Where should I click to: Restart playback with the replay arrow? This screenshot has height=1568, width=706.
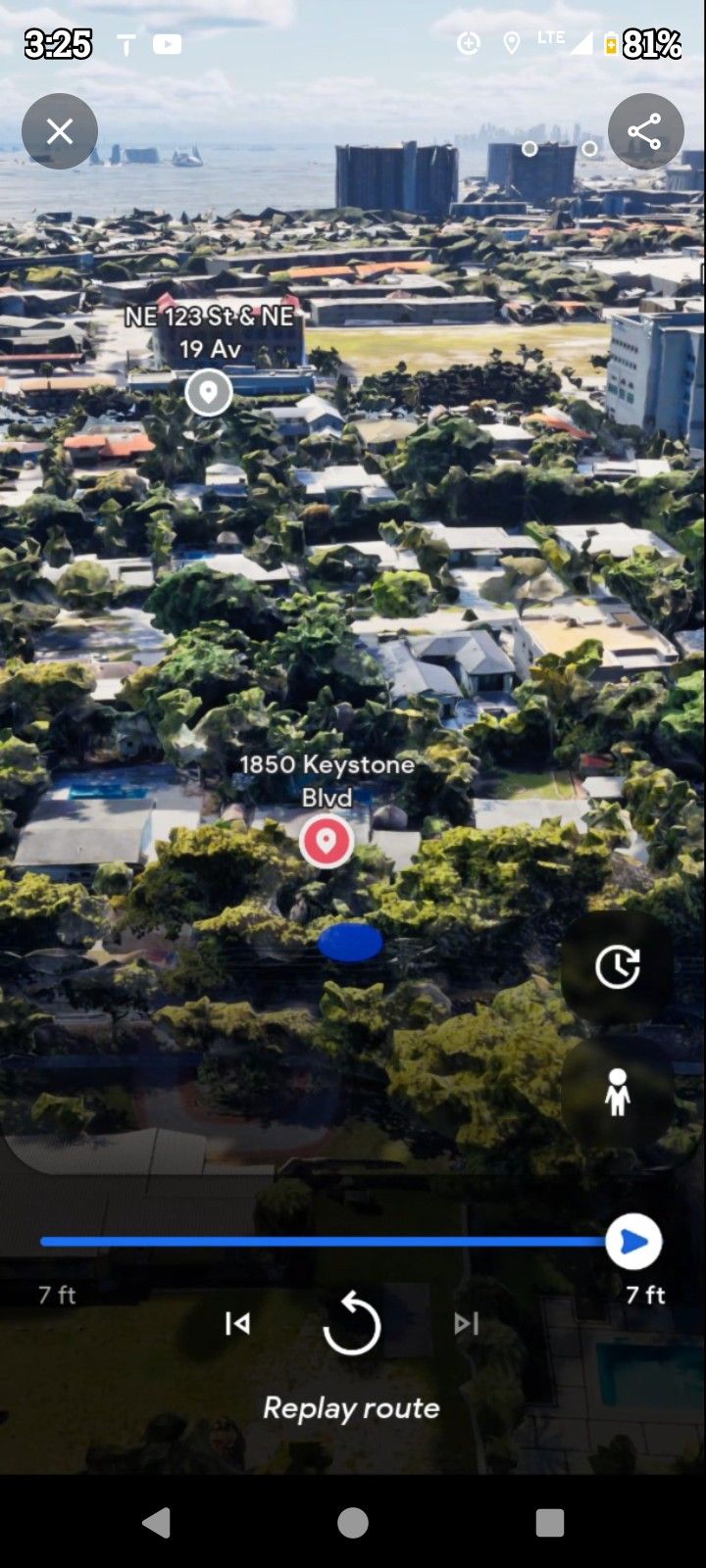(x=351, y=1323)
